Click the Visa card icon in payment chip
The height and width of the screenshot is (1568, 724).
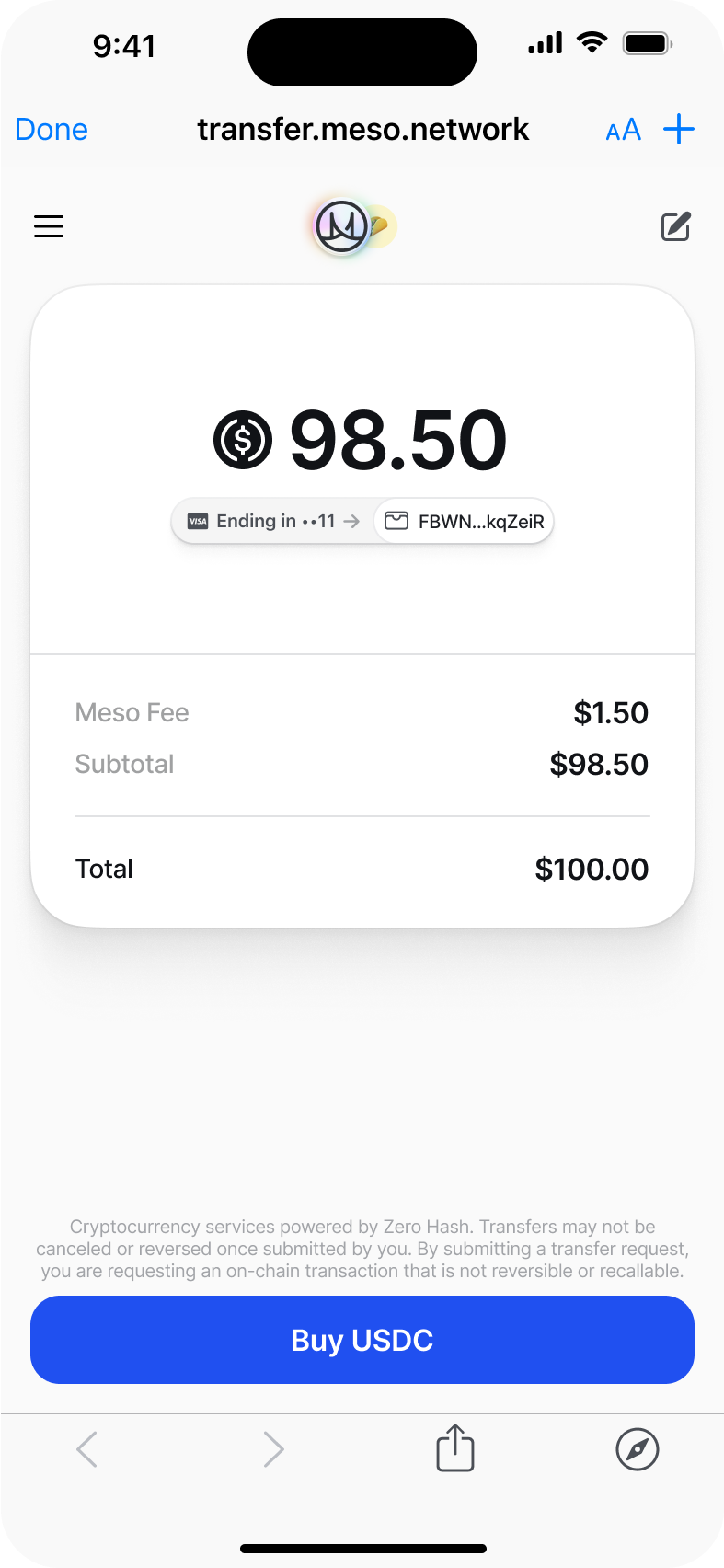[196, 521]
